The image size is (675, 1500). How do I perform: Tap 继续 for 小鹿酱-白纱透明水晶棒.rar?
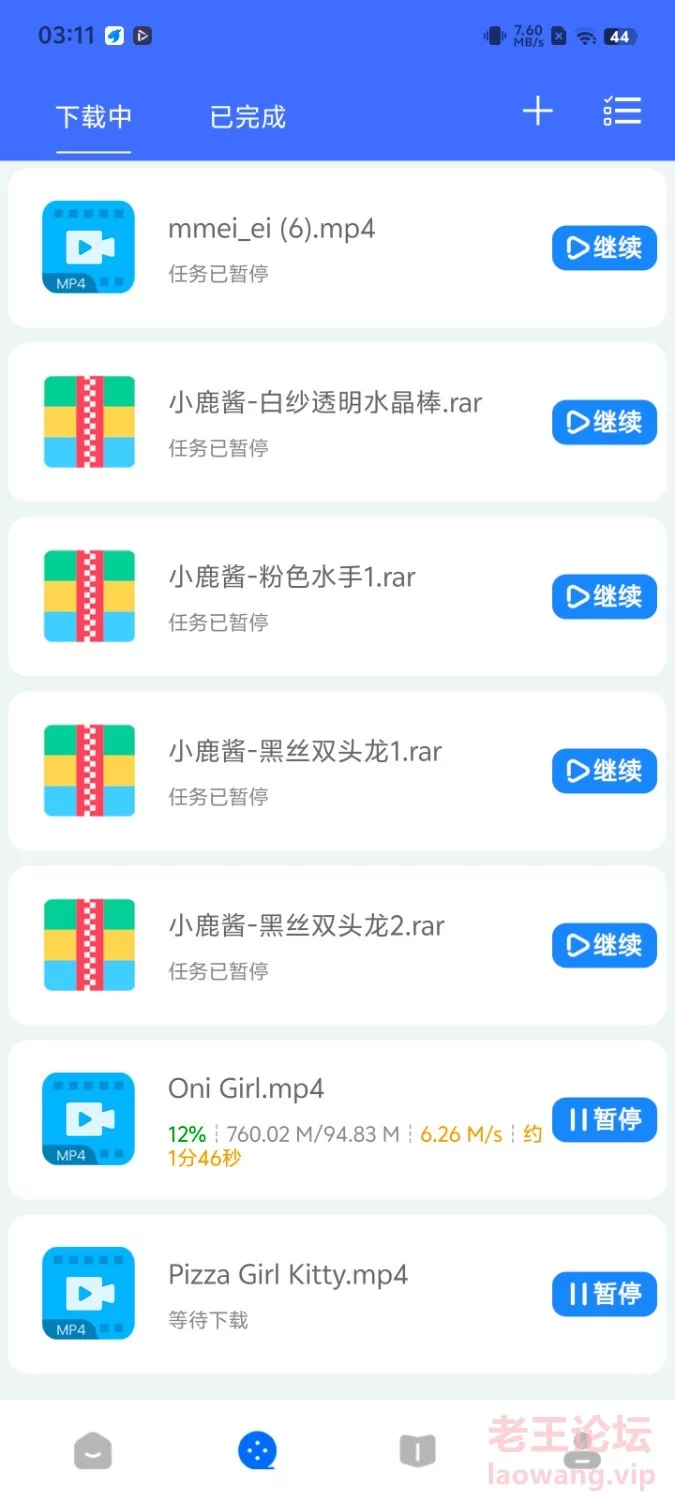pos(604,422)
